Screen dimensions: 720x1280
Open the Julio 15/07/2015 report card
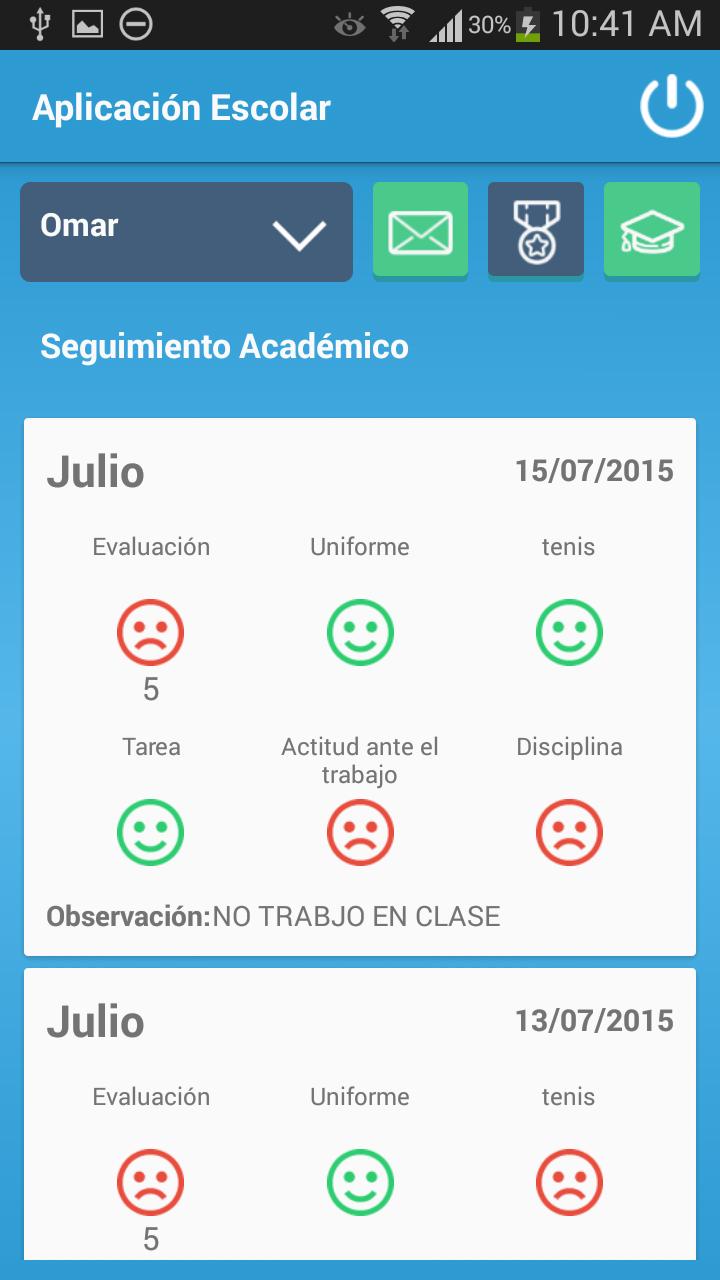360,687
